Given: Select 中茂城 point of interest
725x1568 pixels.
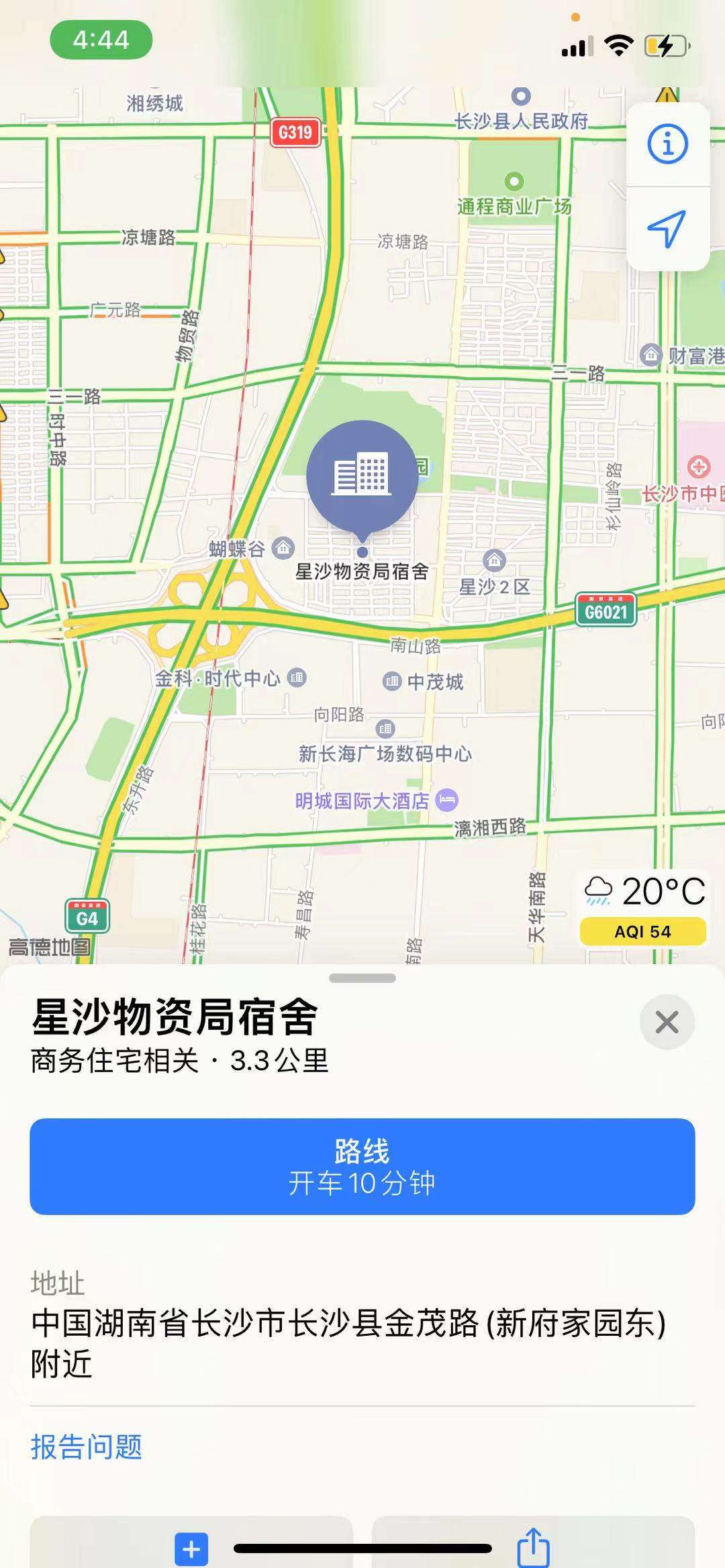Looking at the screenshot, I should [392, 682].
